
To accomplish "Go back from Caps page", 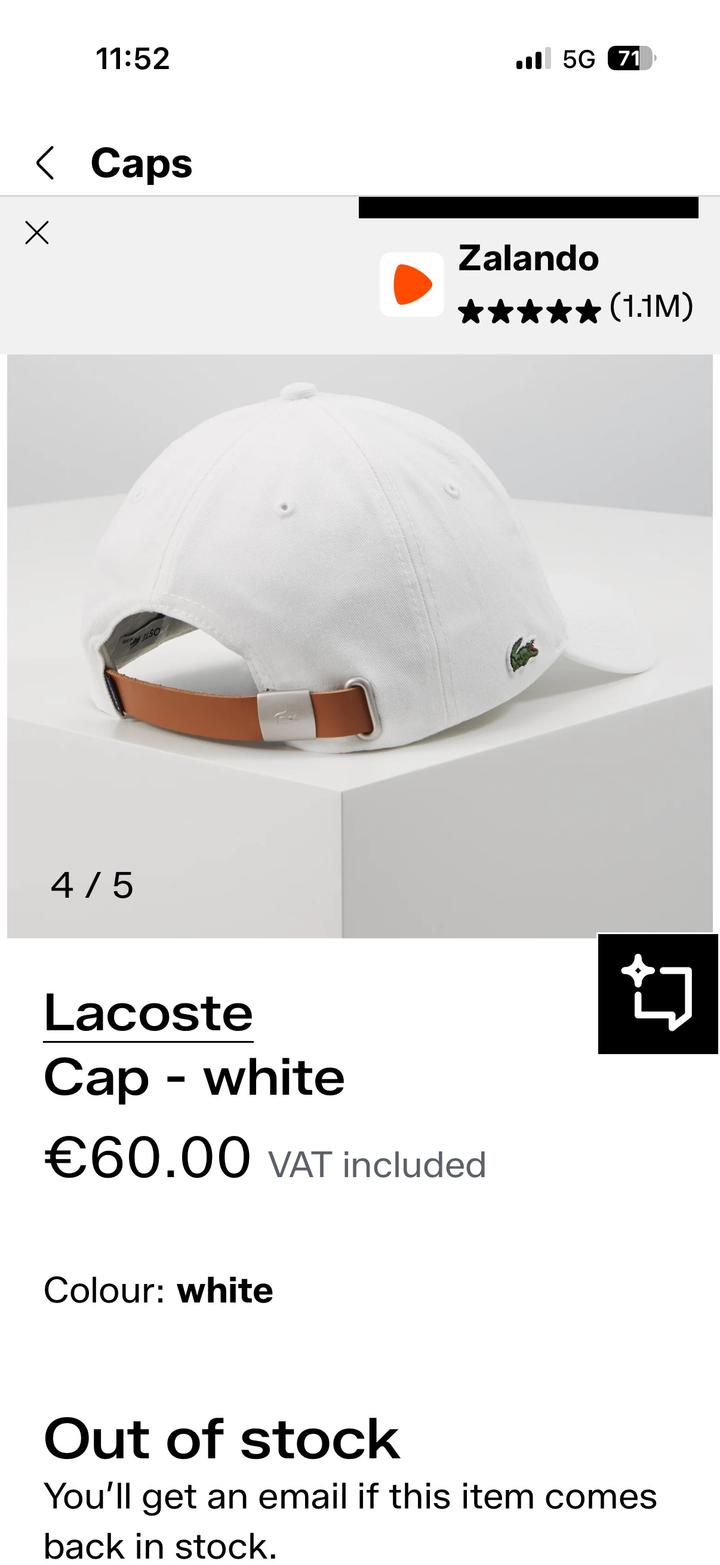I will (x=44, y=163).
